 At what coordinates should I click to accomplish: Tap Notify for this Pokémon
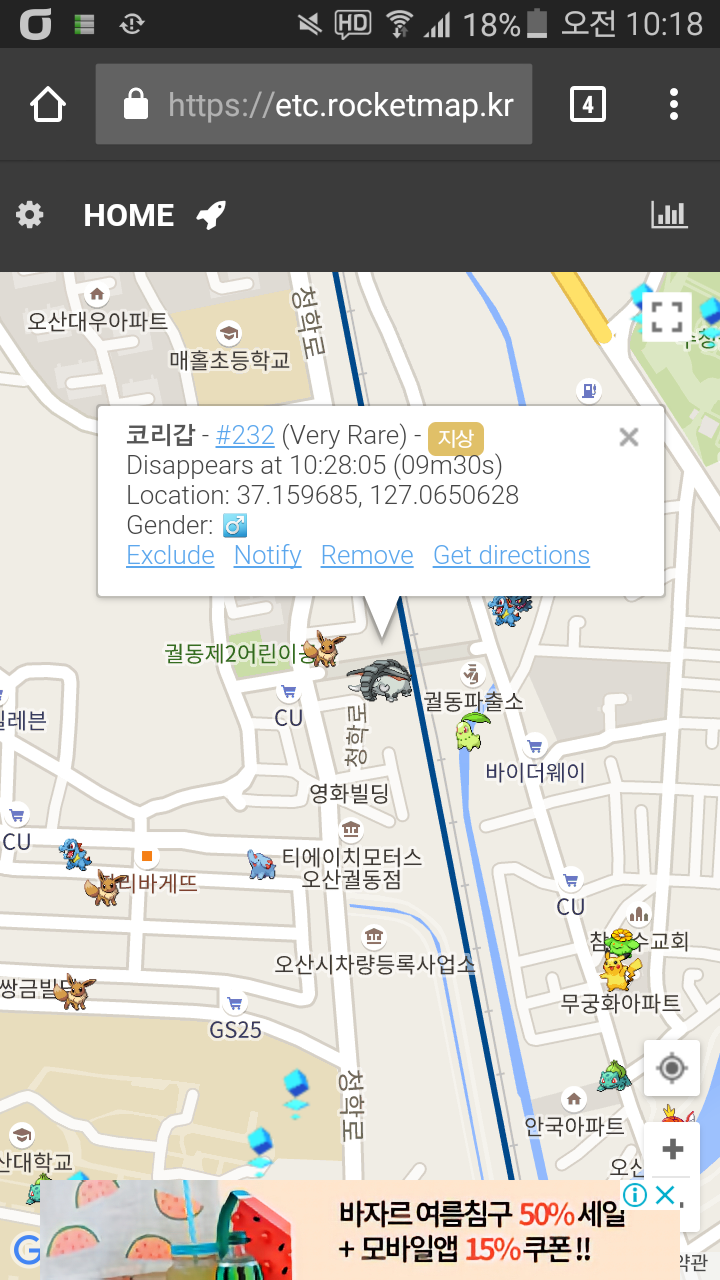coord(267,555)
